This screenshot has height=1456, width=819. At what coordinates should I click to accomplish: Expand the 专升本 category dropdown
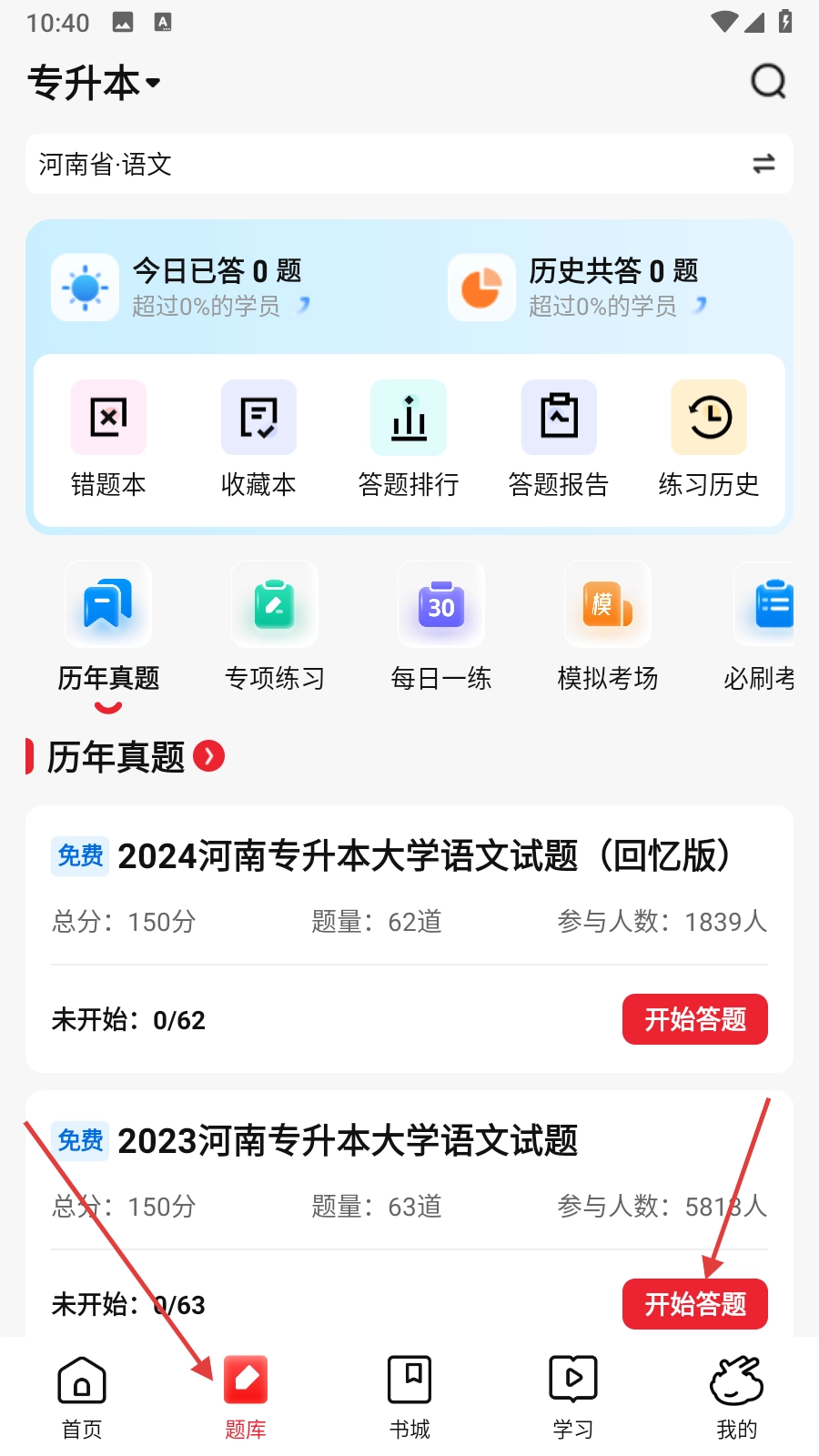point(95,83)
